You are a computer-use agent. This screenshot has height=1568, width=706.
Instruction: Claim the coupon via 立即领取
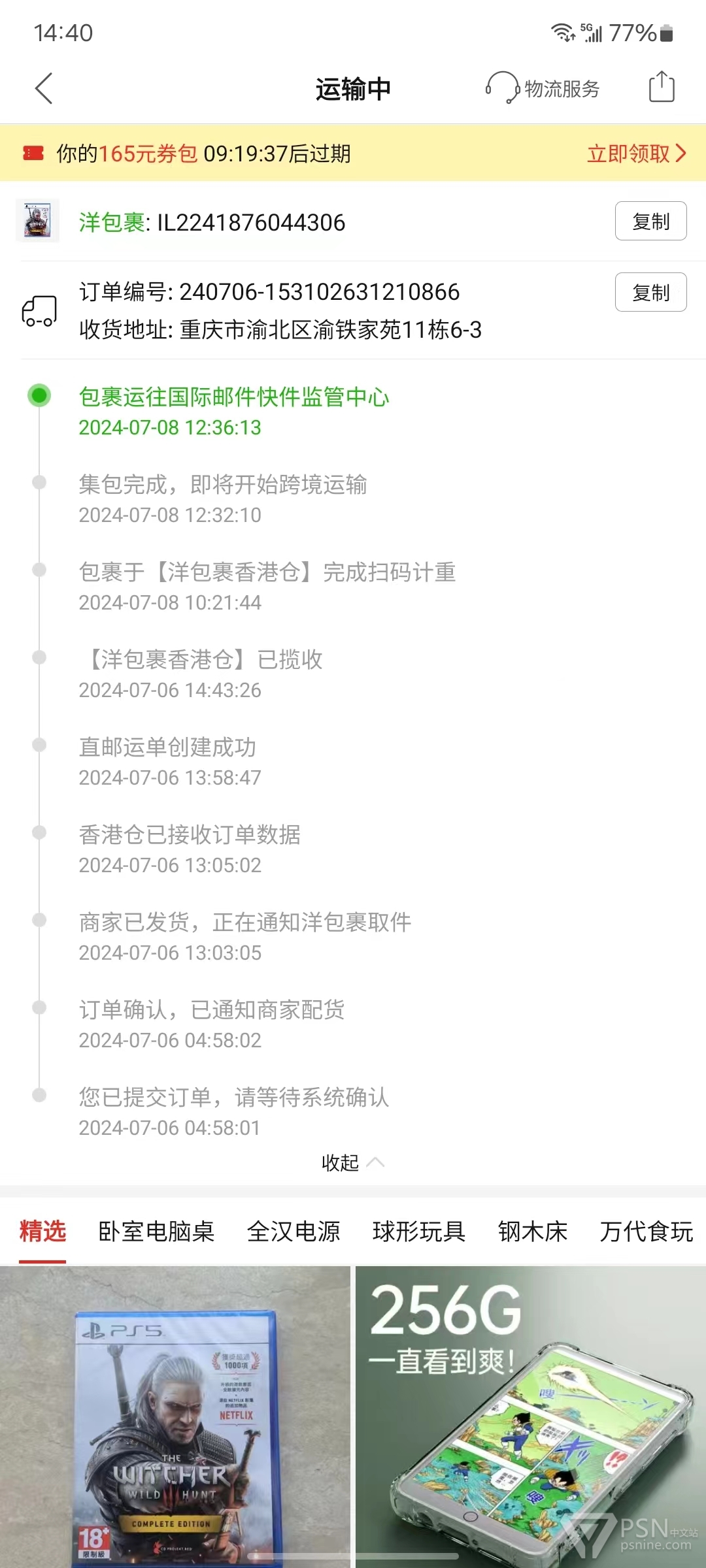point(636,154)
